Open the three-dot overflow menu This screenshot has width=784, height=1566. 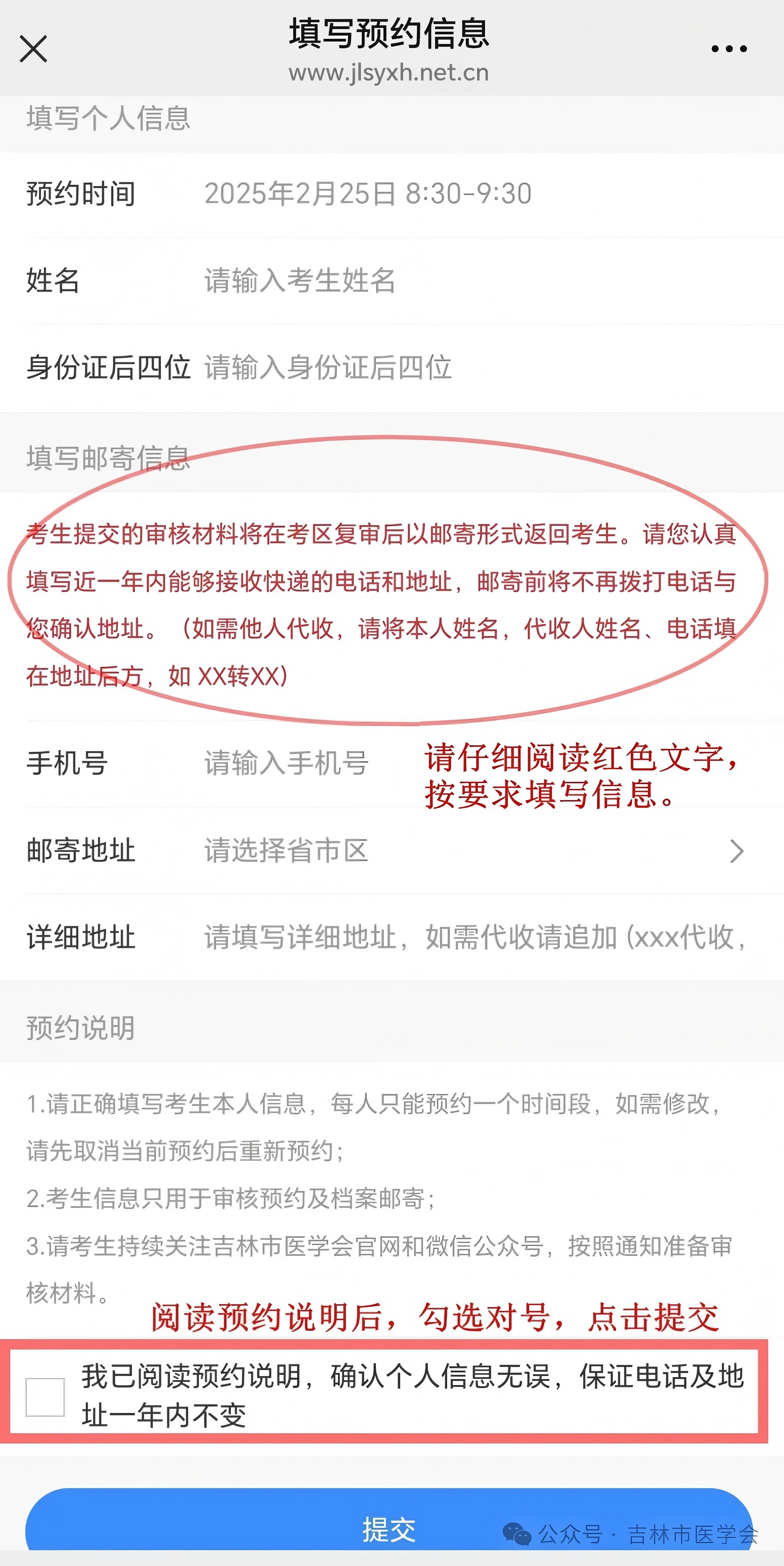click(729, 49)
